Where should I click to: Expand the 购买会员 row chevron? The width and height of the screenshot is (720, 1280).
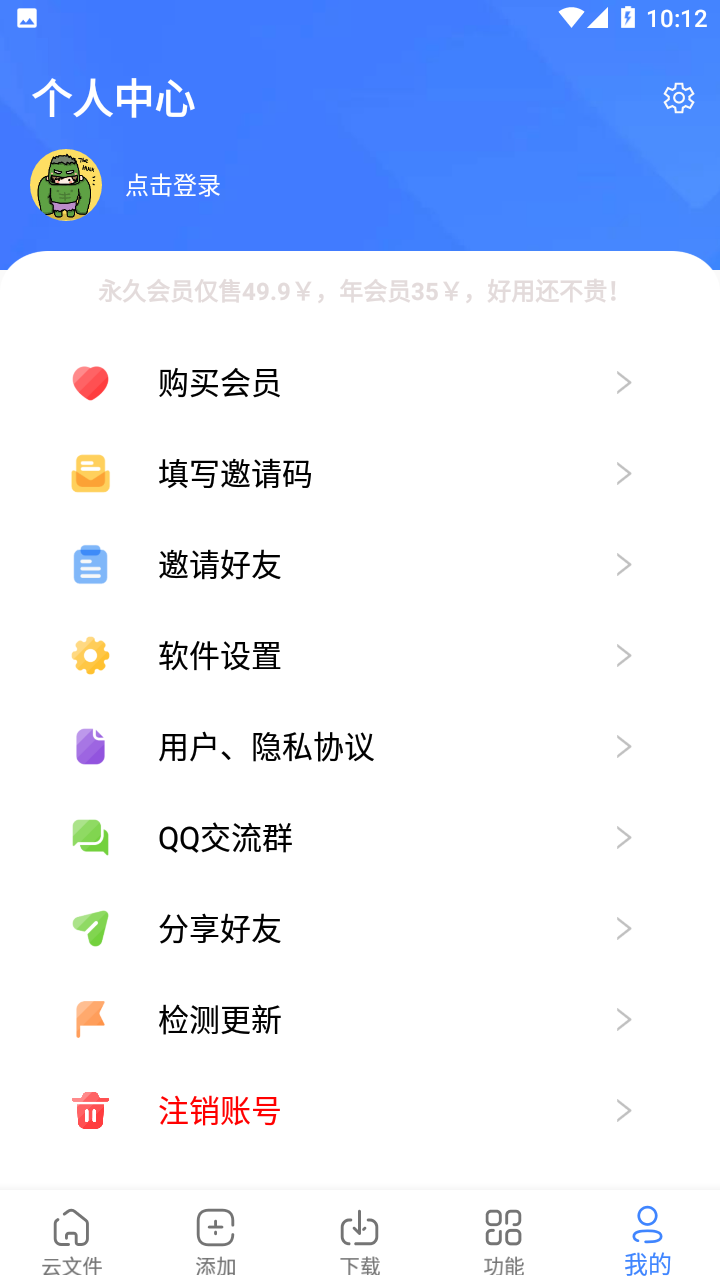[623, 382]
